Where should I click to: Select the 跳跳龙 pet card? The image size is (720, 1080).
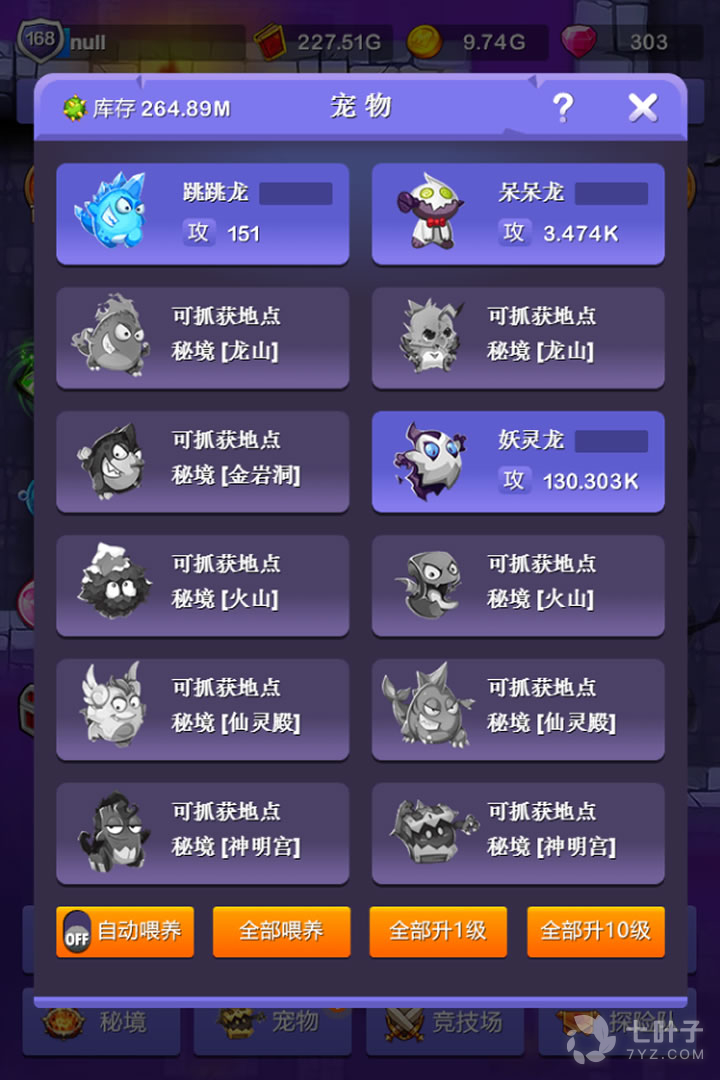point(202,214)
